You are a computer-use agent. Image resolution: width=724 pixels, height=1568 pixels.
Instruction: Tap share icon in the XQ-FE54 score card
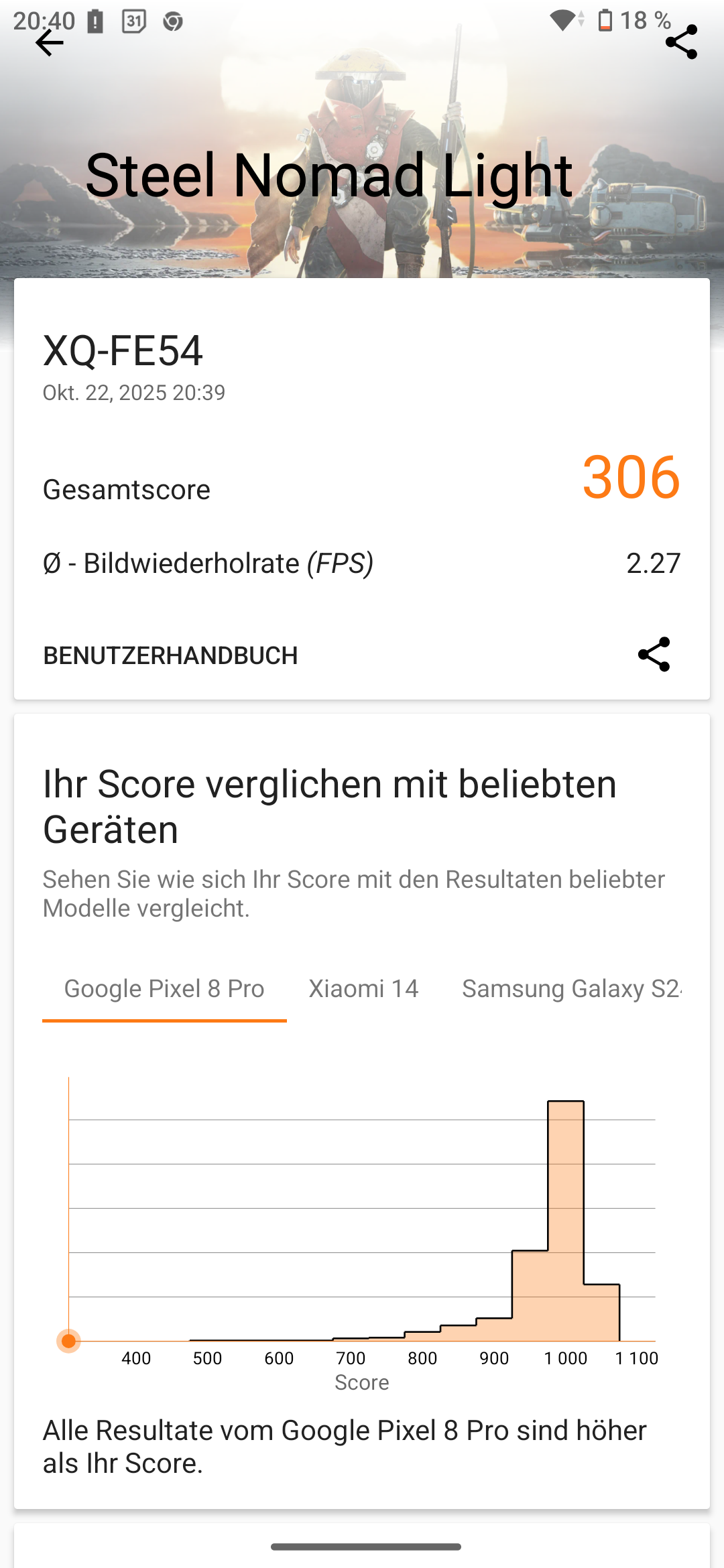pos(654,654)
